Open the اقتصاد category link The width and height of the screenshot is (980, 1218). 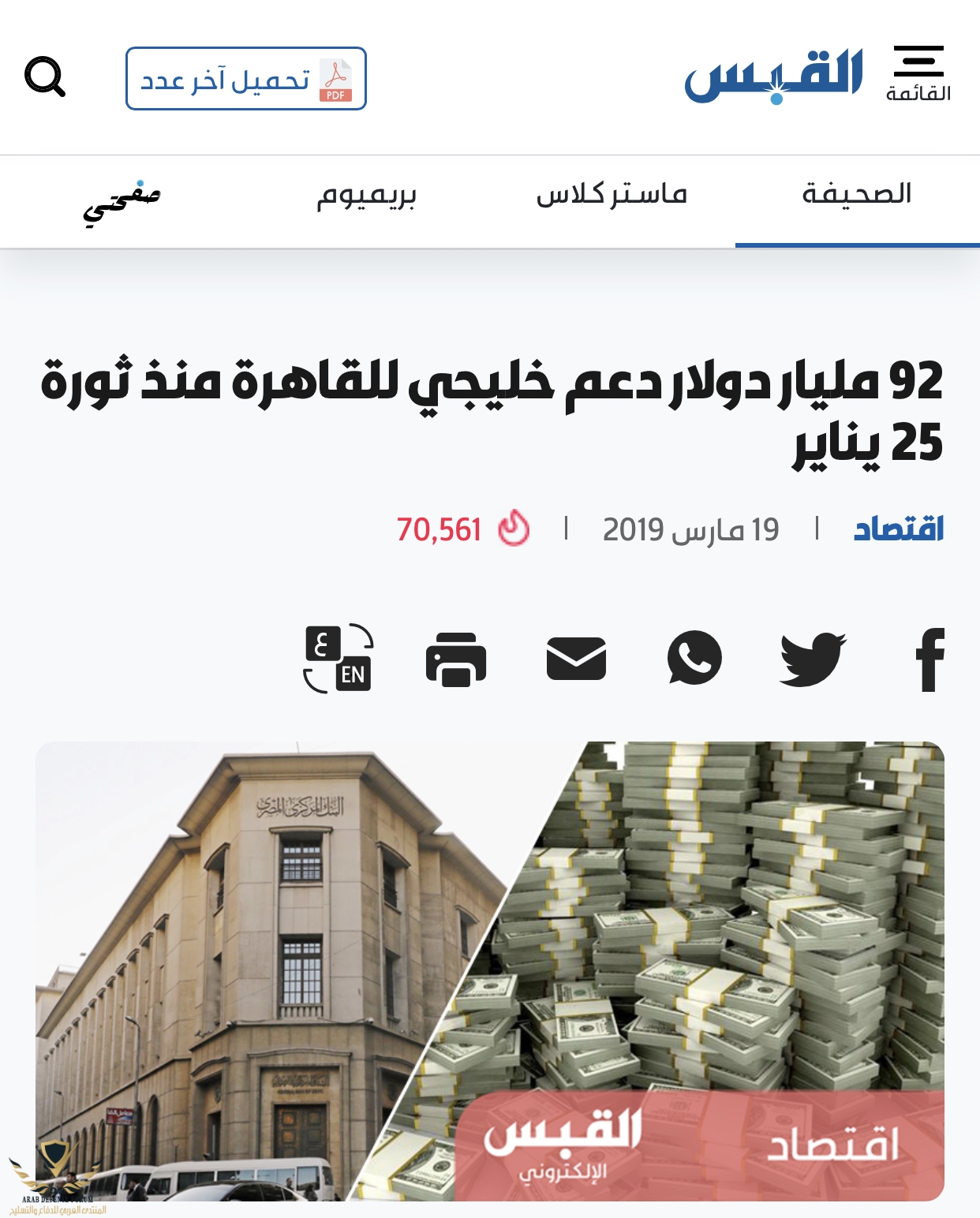pos(899,529)
